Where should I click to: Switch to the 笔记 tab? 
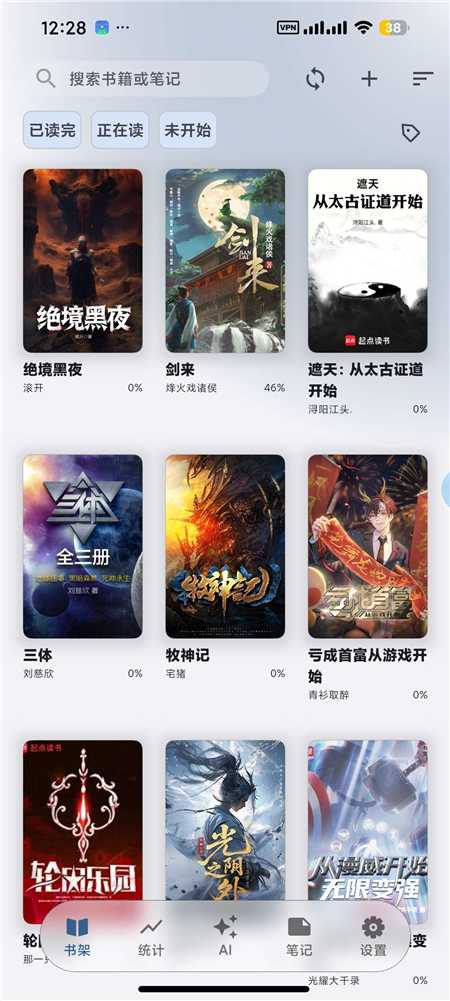(299, 937)
